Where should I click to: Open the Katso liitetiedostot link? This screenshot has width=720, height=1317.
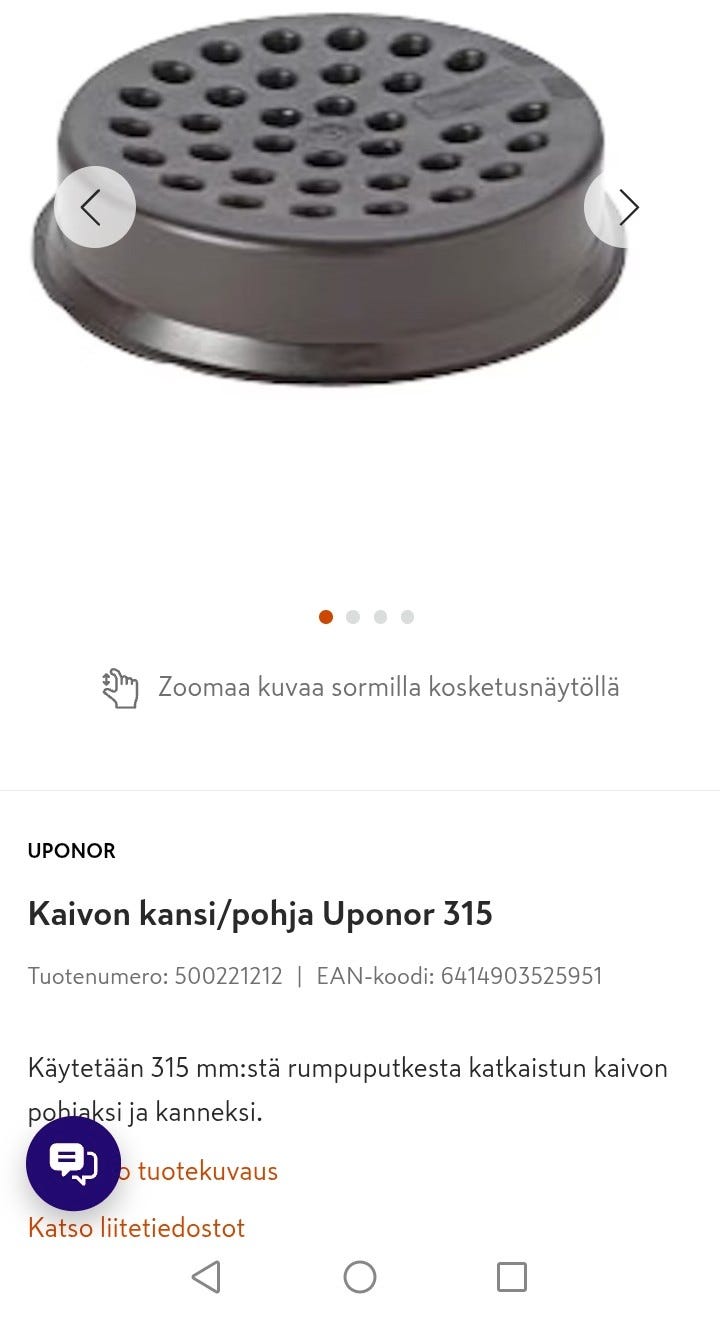[136, 1228]
